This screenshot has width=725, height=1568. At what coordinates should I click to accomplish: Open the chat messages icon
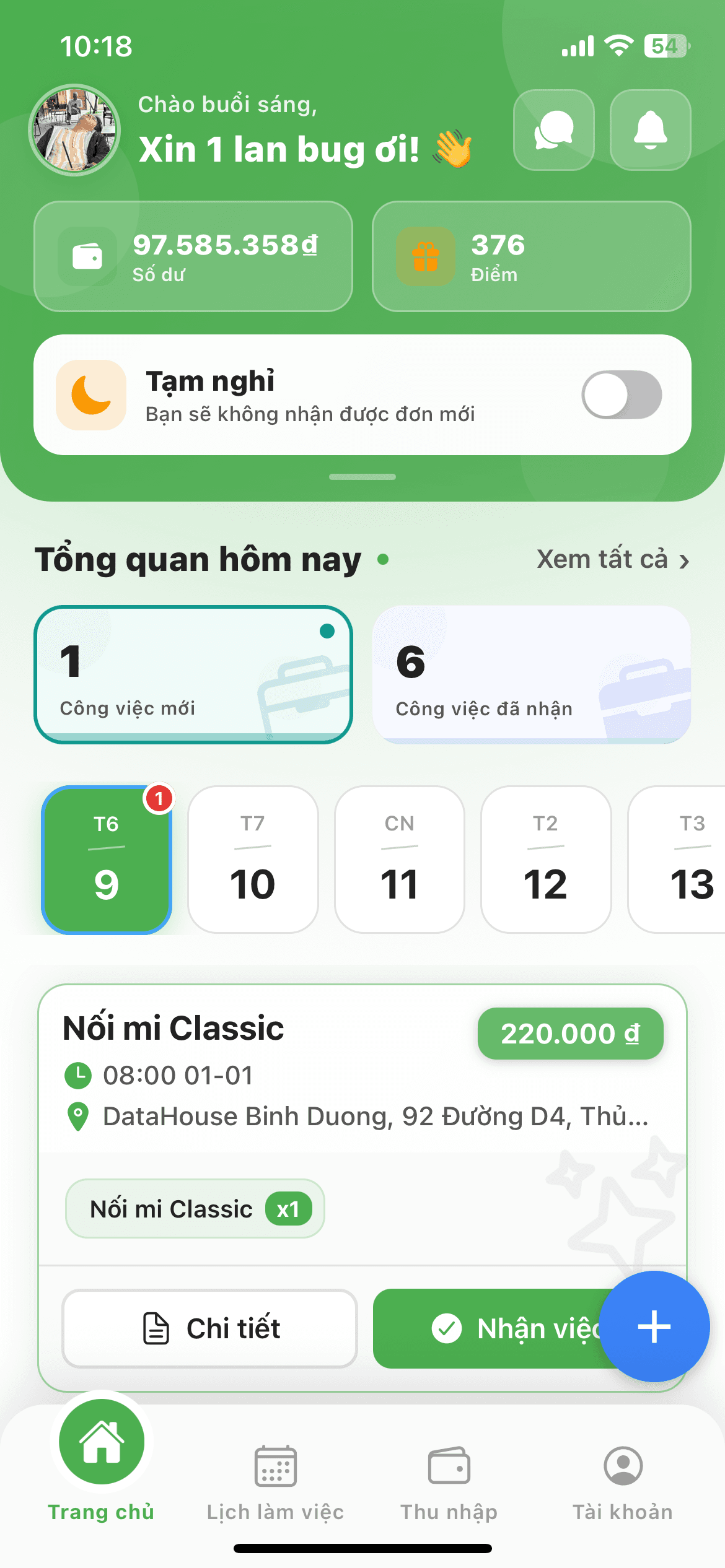554,130
